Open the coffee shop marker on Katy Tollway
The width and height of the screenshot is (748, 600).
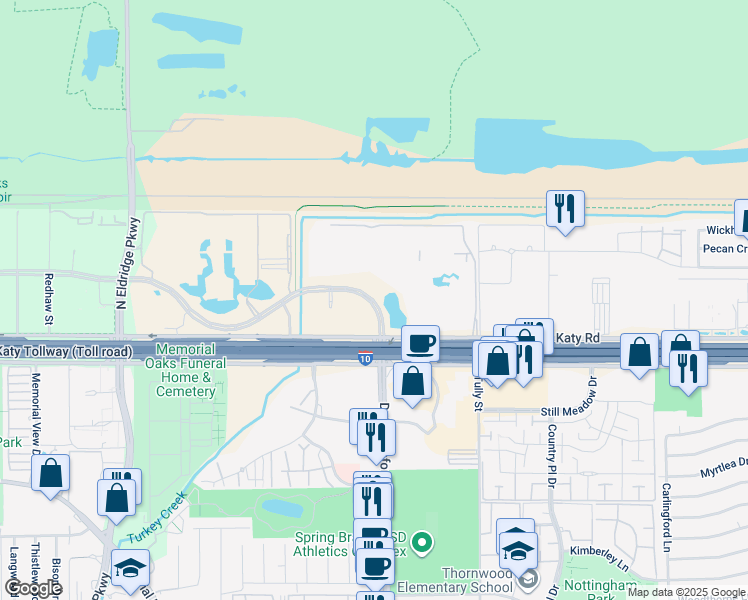click(x=420, y=344)
